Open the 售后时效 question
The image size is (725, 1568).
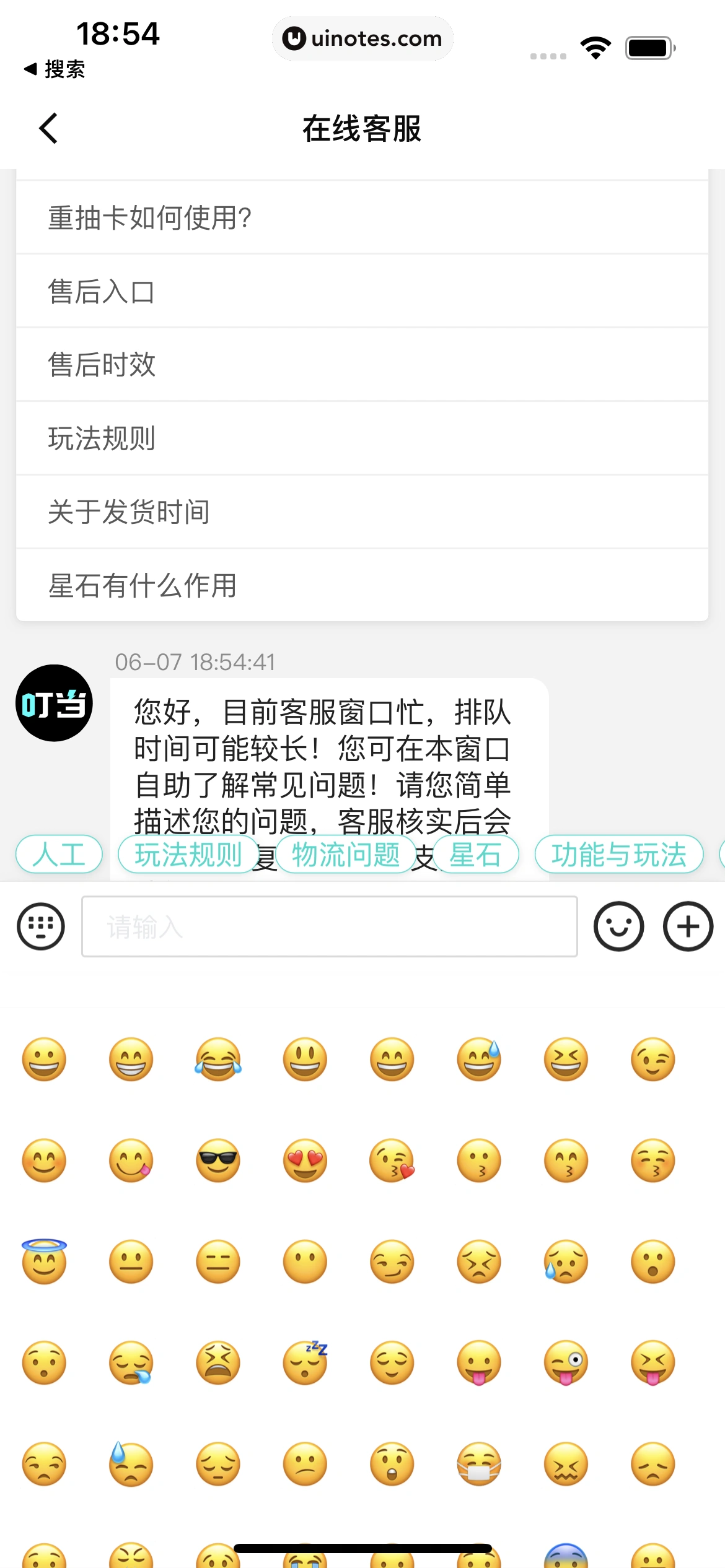[x=362, y=365]
